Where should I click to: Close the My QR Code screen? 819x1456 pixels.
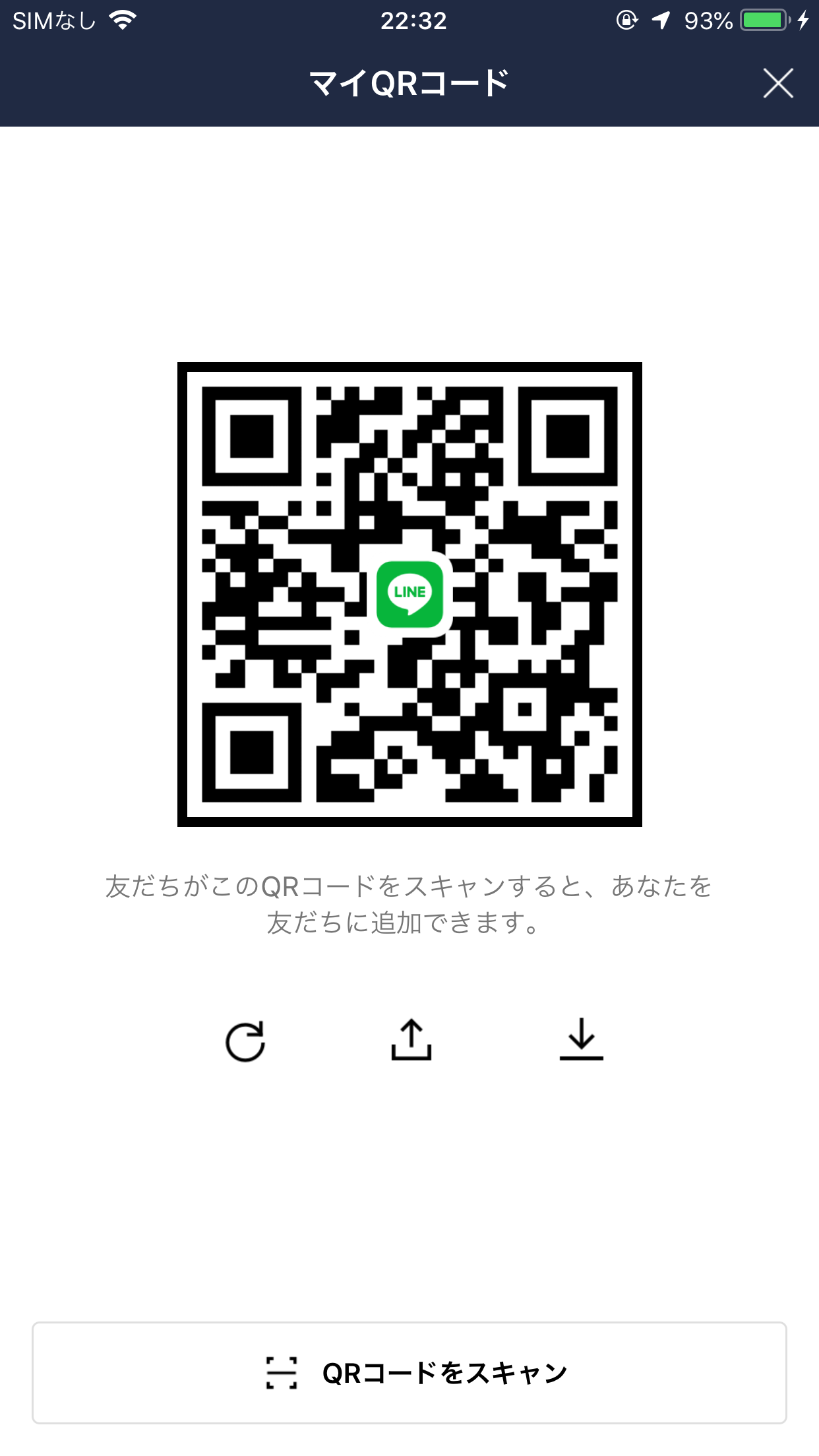(x=778, y=84)
